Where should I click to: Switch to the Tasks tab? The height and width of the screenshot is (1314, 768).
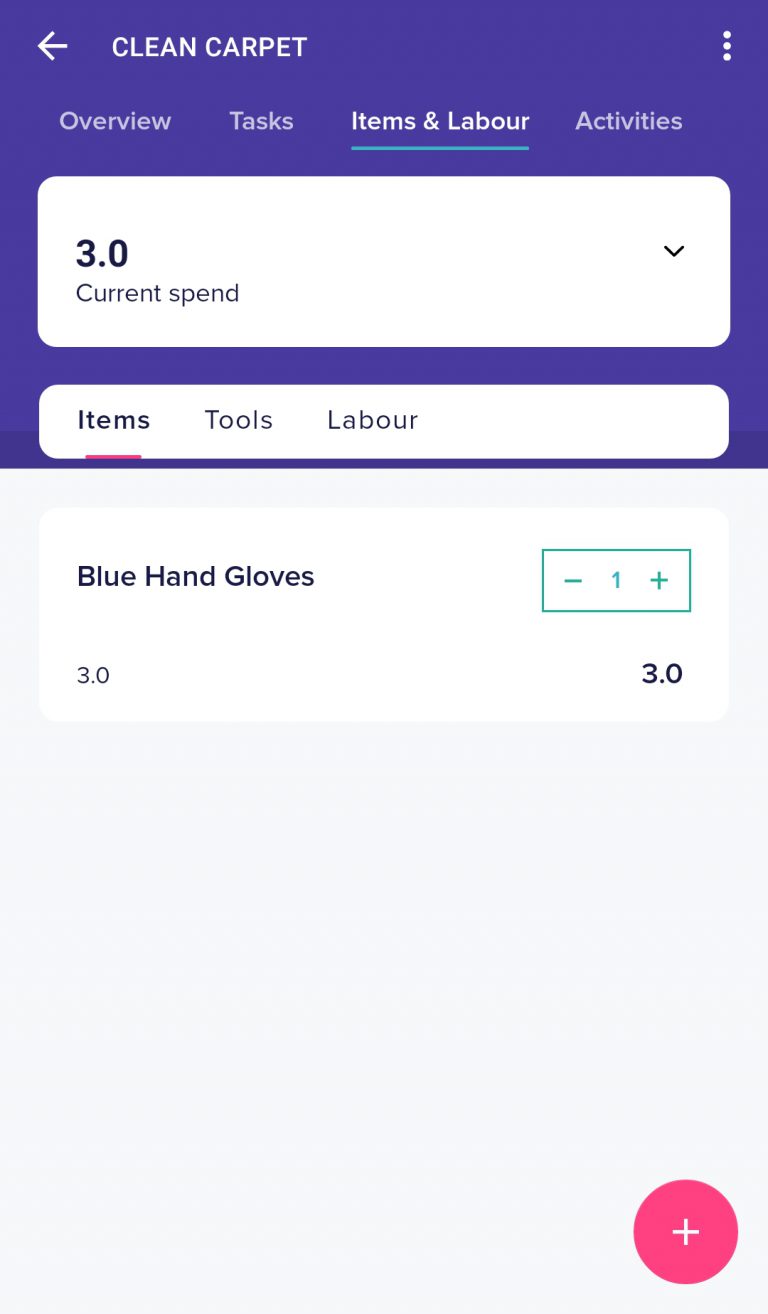click(x=261, y=121)
